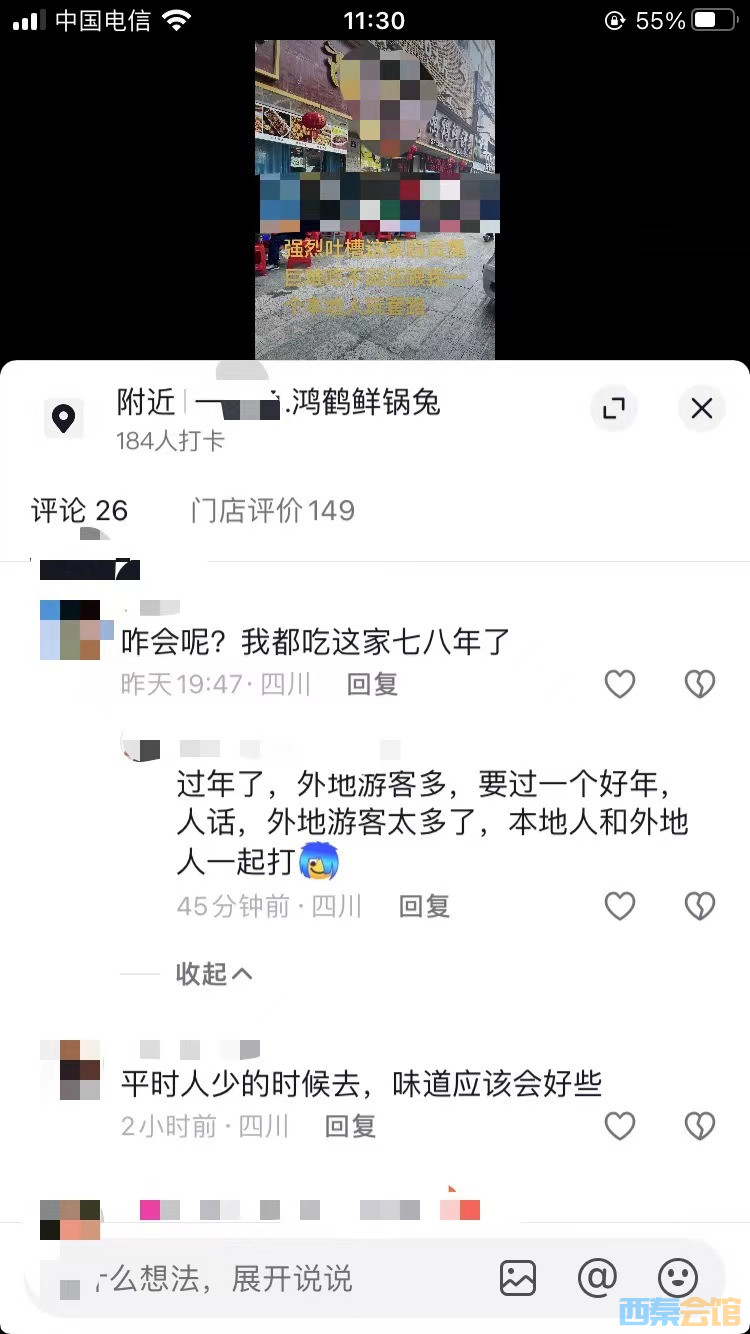This screenshot has width=750, height=1334.
Task: Toggle dislike on the 咋会呢 comment
Action: (x=700, y=684)
